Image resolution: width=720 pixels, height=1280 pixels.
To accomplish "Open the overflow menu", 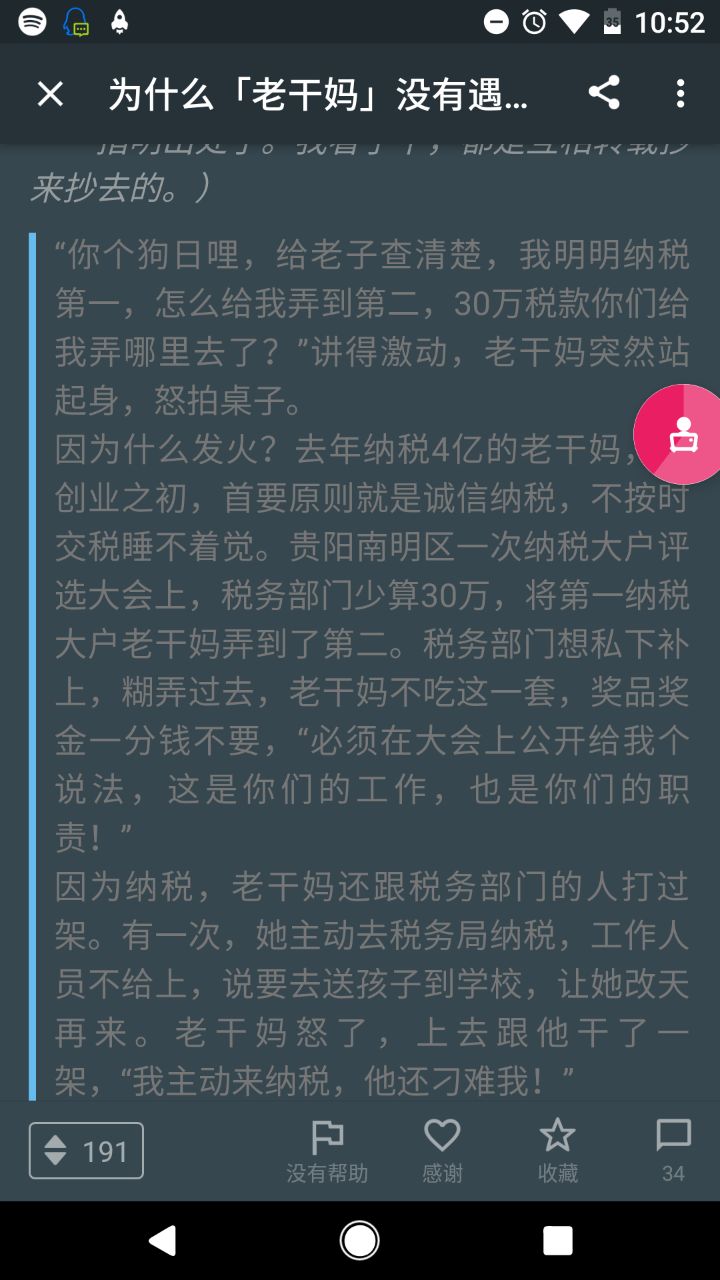I will (680, 94).
